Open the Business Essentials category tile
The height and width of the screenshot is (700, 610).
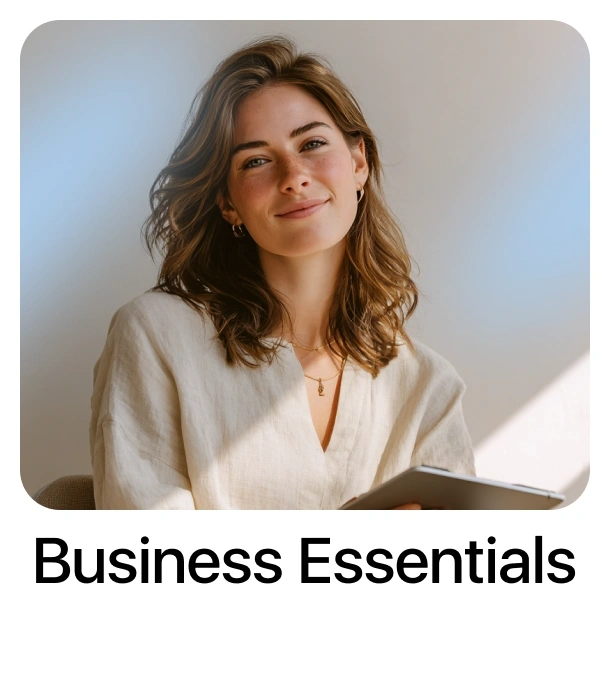305,300
